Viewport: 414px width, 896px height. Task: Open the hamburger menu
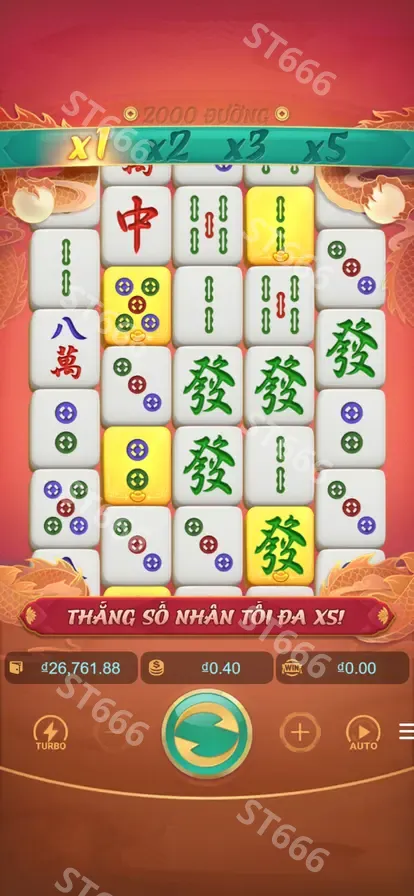[x=407, y=731]
